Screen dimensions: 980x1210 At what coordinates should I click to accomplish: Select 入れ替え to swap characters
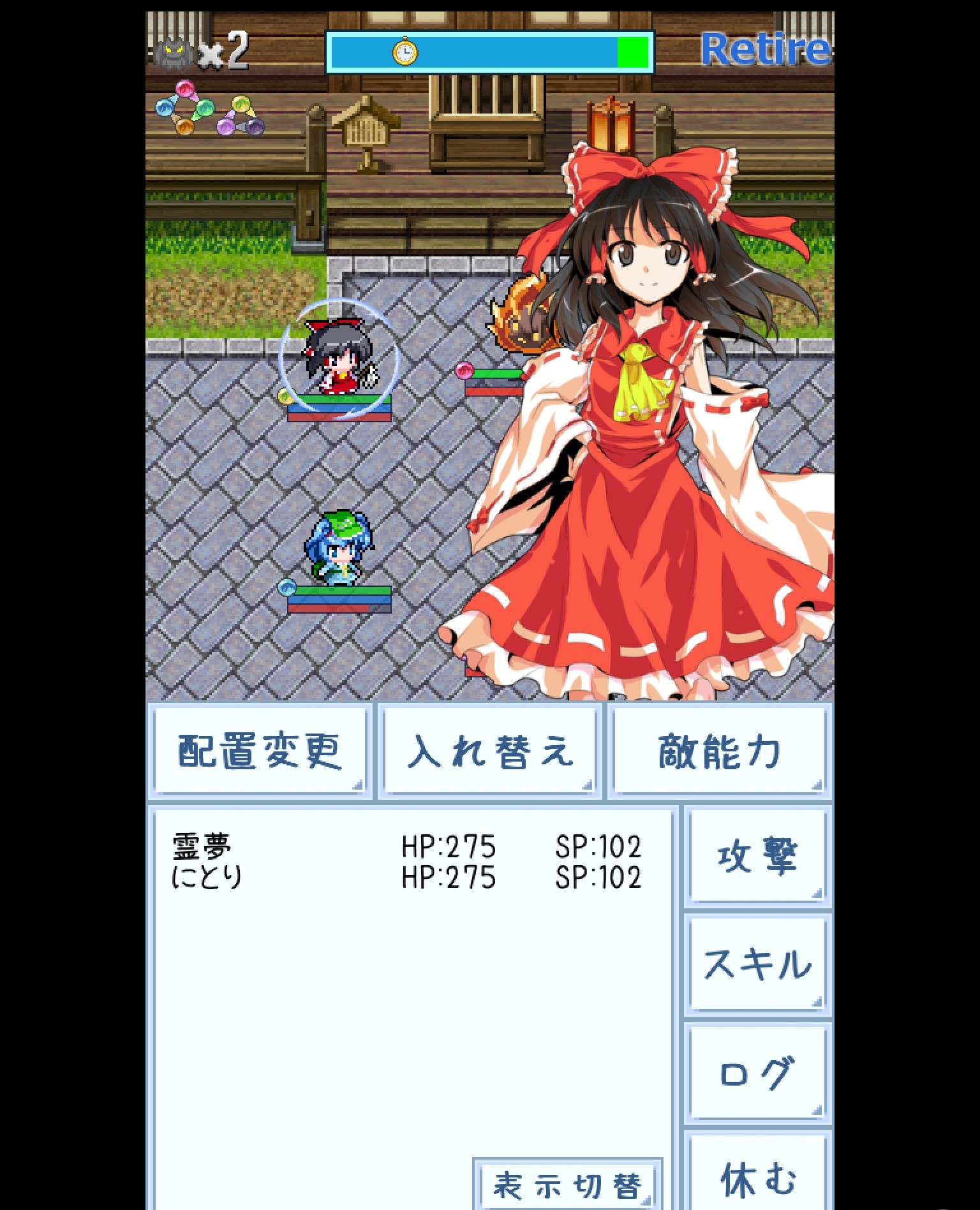490,751
